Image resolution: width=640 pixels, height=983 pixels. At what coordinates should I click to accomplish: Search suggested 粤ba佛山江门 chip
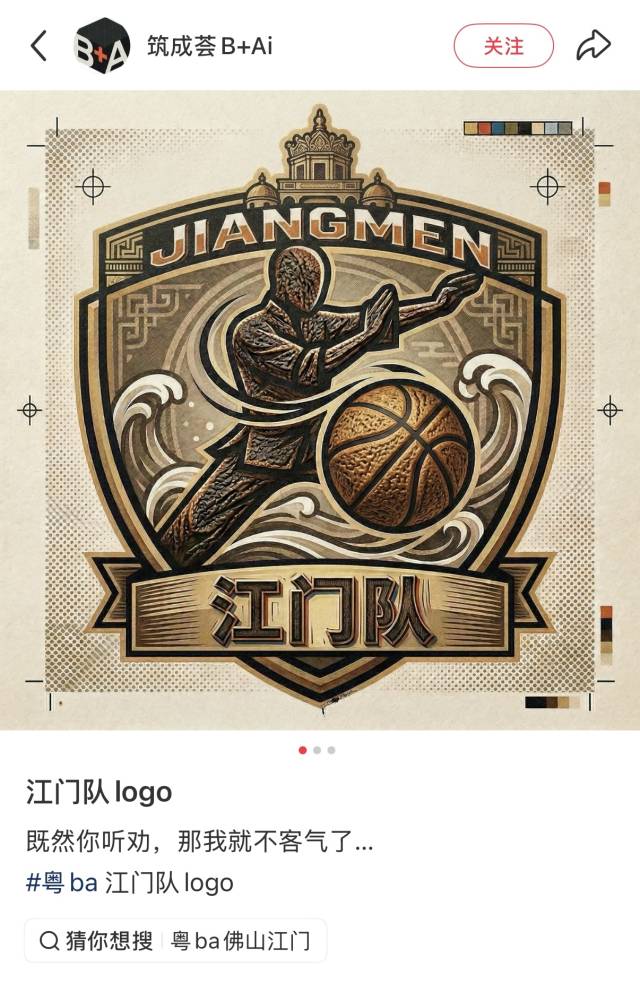coord(240,941)
